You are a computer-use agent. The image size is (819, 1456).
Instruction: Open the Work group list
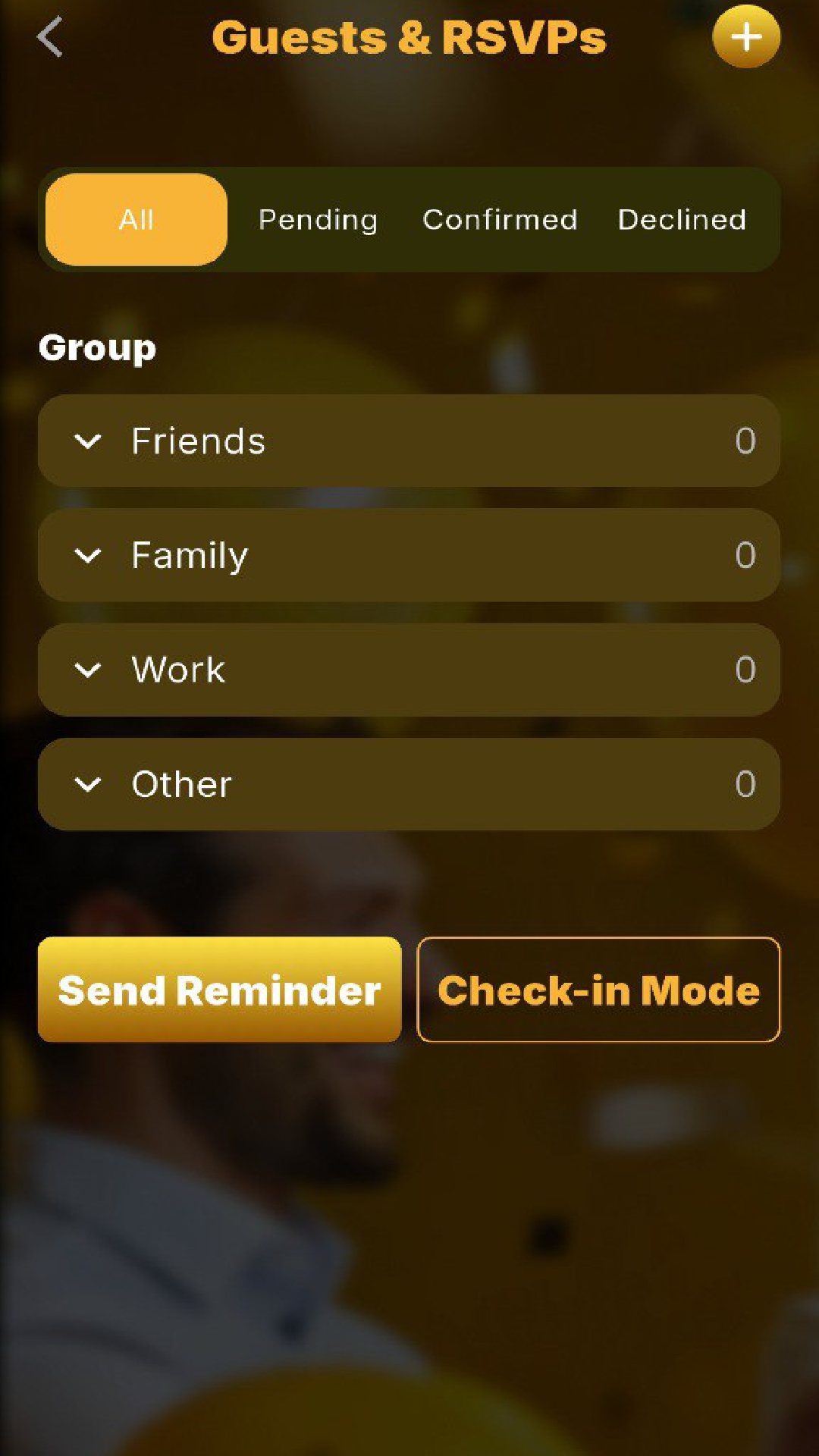[409, 670]
